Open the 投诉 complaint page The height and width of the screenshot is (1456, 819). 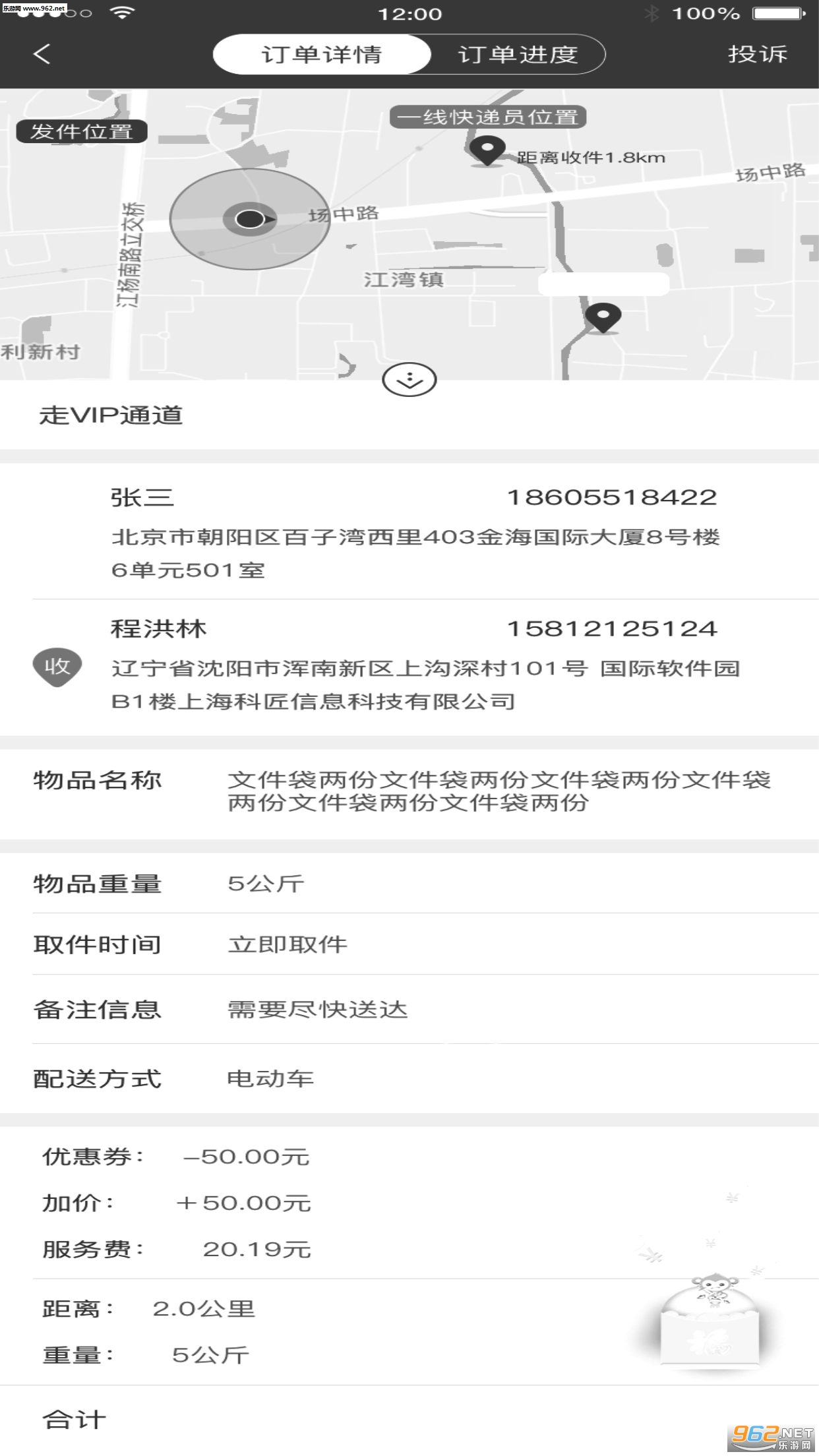[757, 54]
